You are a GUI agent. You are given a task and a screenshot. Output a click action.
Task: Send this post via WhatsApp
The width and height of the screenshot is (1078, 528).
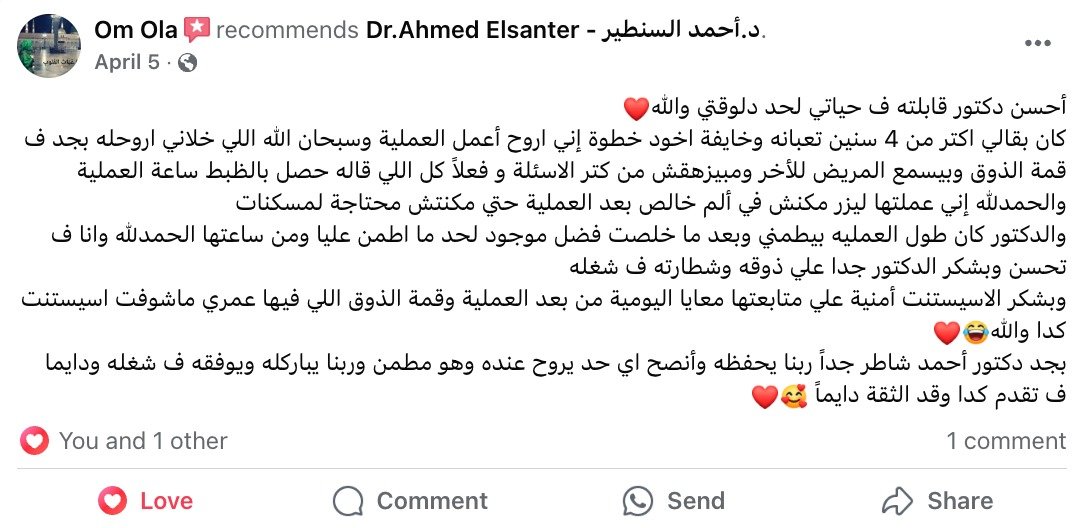(x=673, y=500)
